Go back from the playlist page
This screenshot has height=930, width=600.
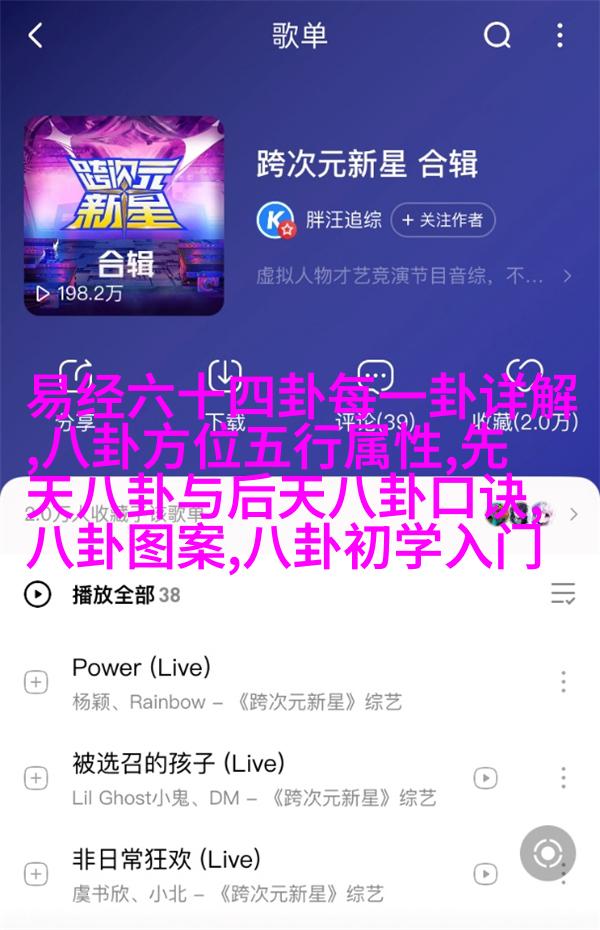point(36,37)
